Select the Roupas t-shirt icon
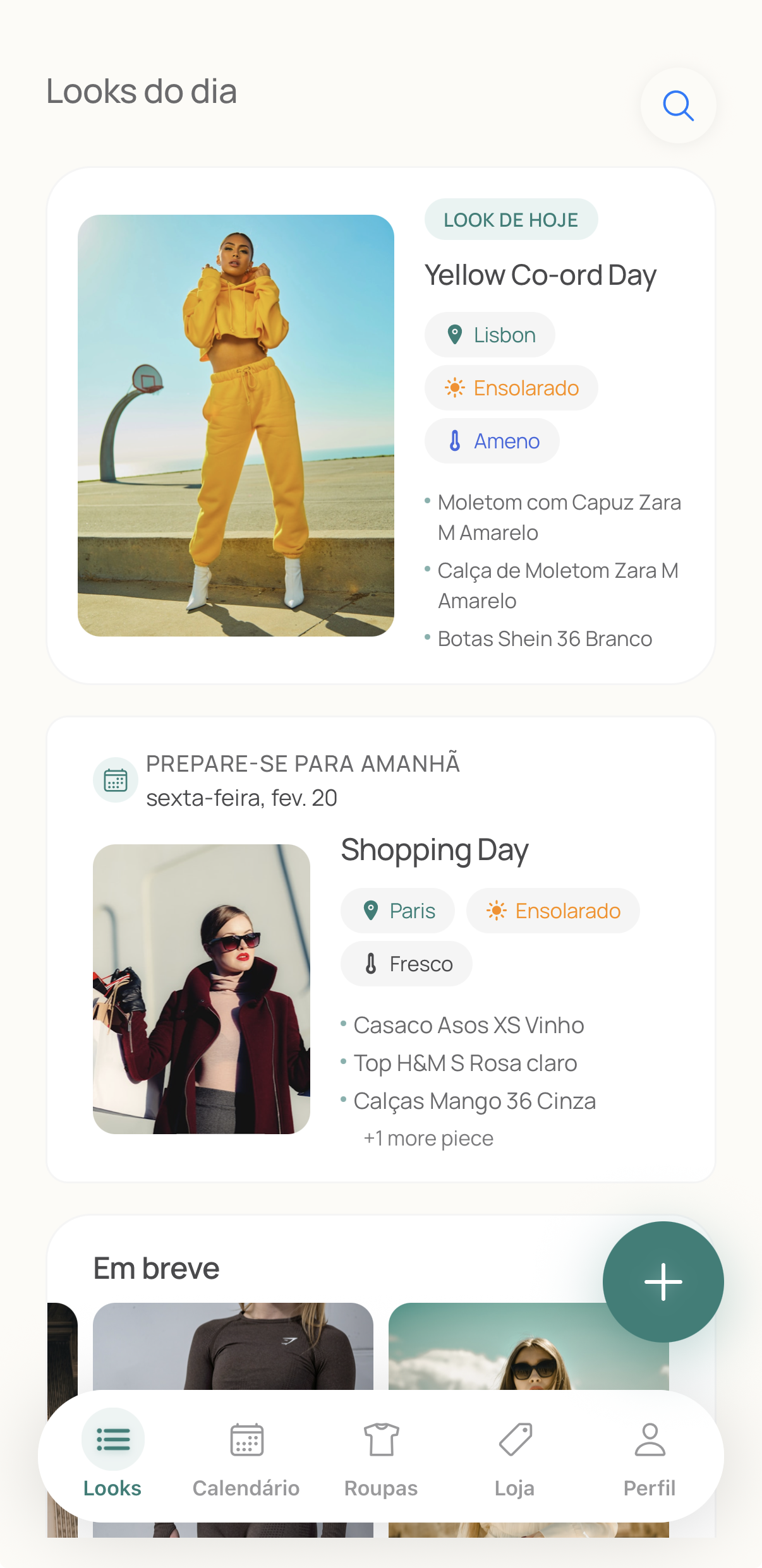Image resolution: width=762 pixels, height=1568 pixels. click(380, 1440)
